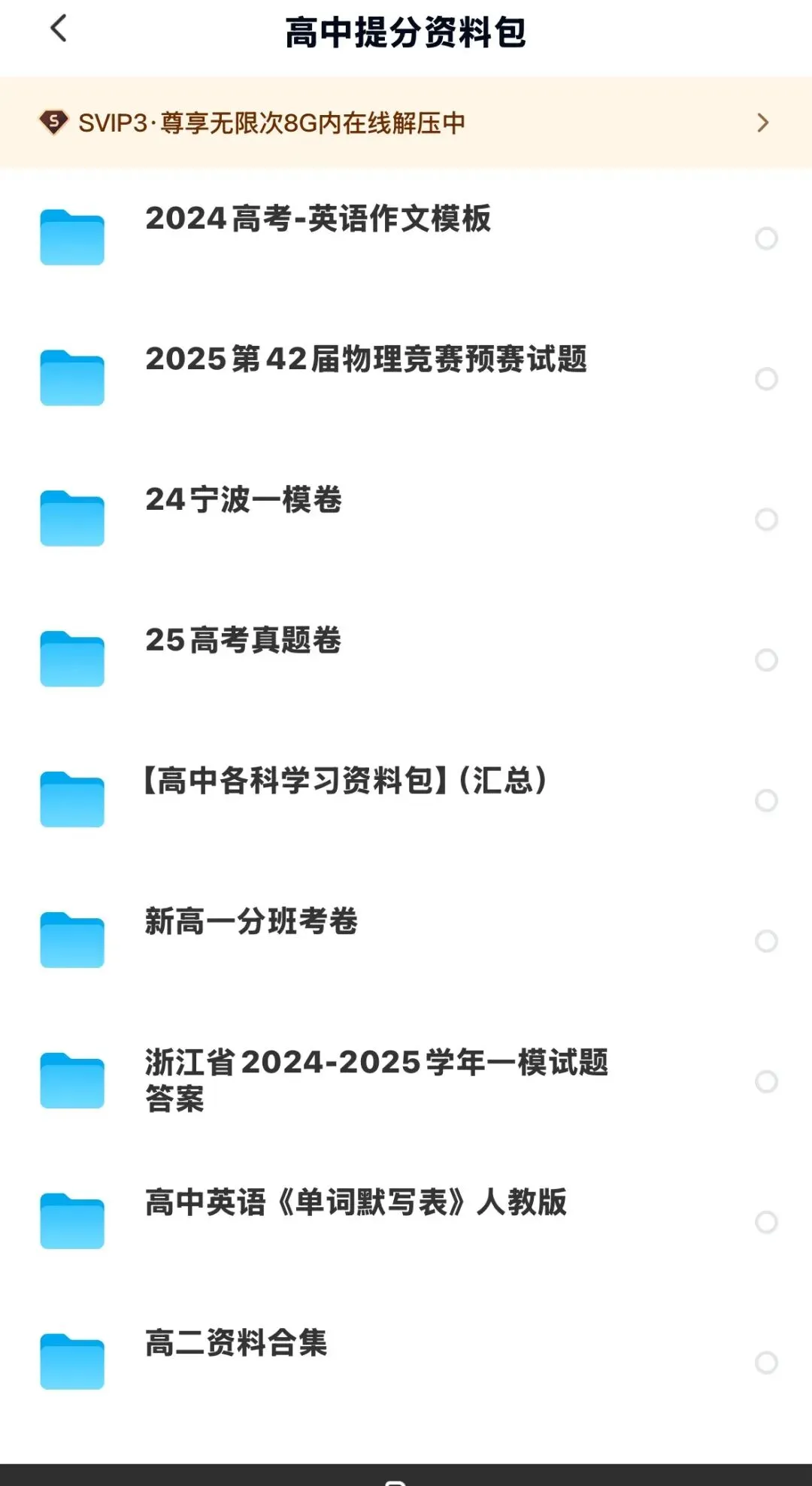Open folder 2025第42届物理竞赛预赛试题
Screen dimensions: 812x1486
[366, 359]
